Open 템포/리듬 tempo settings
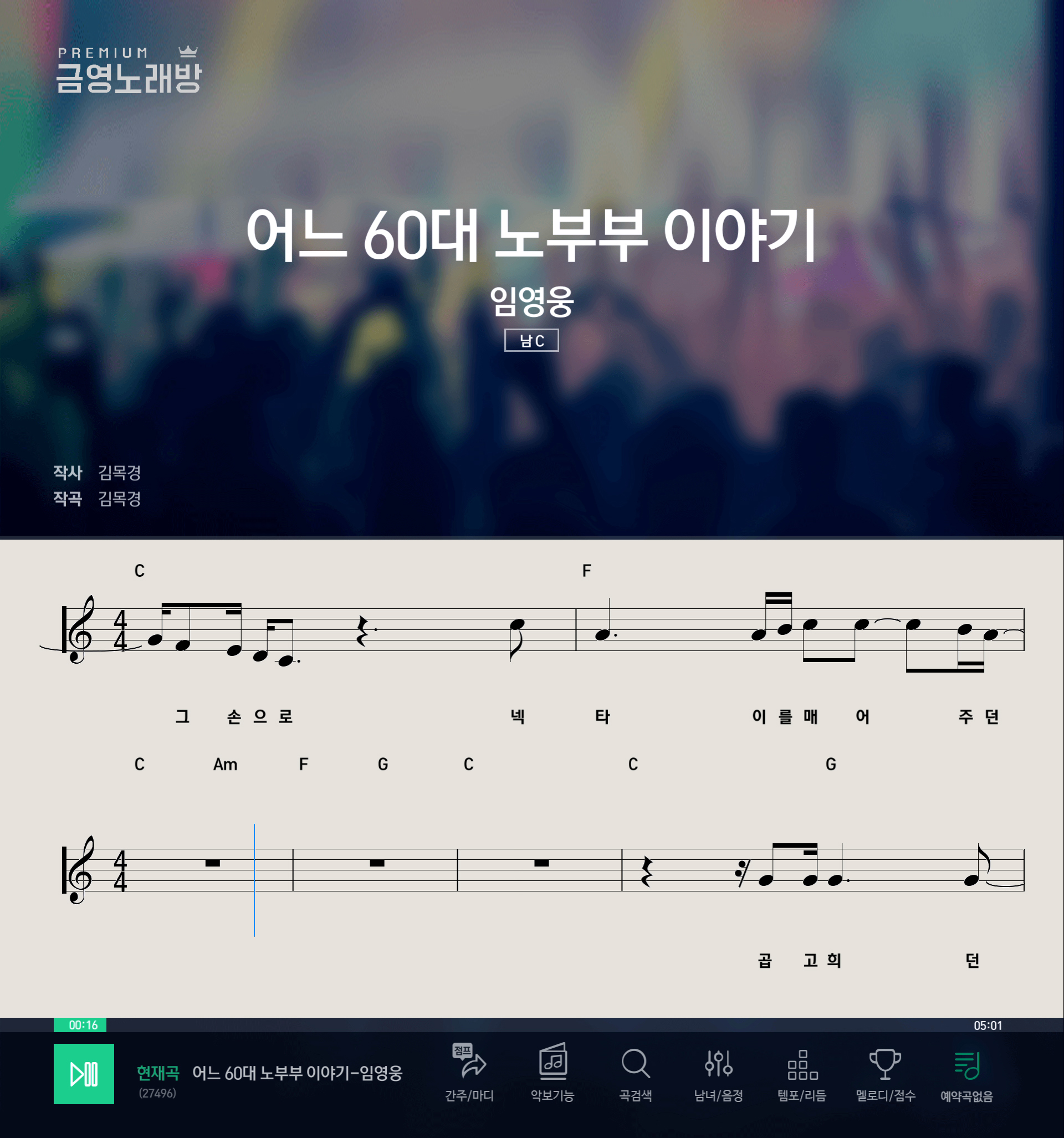Image resolution: width=1064 pixels, height=1138 pixels. 802,1072
